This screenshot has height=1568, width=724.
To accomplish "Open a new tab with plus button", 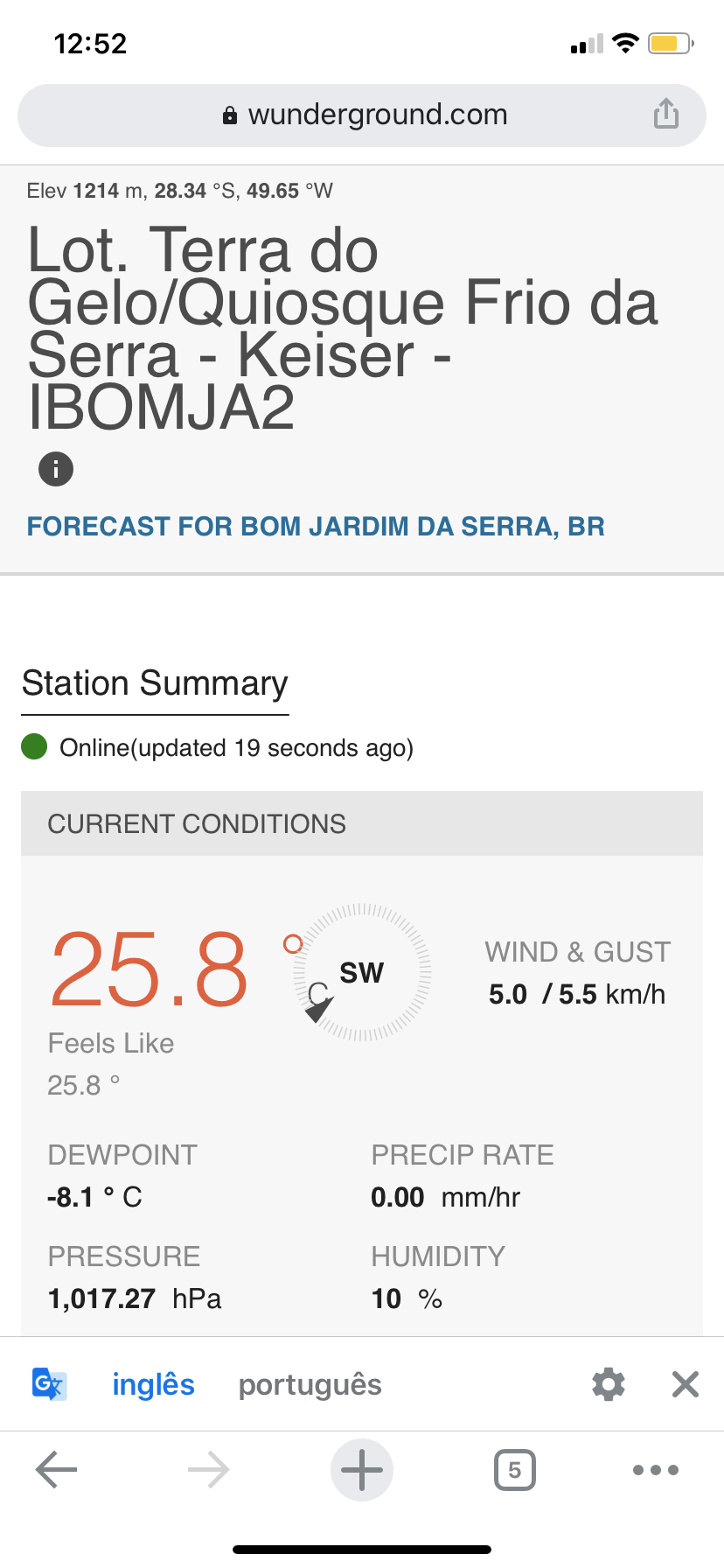I will pos(362,1470).
